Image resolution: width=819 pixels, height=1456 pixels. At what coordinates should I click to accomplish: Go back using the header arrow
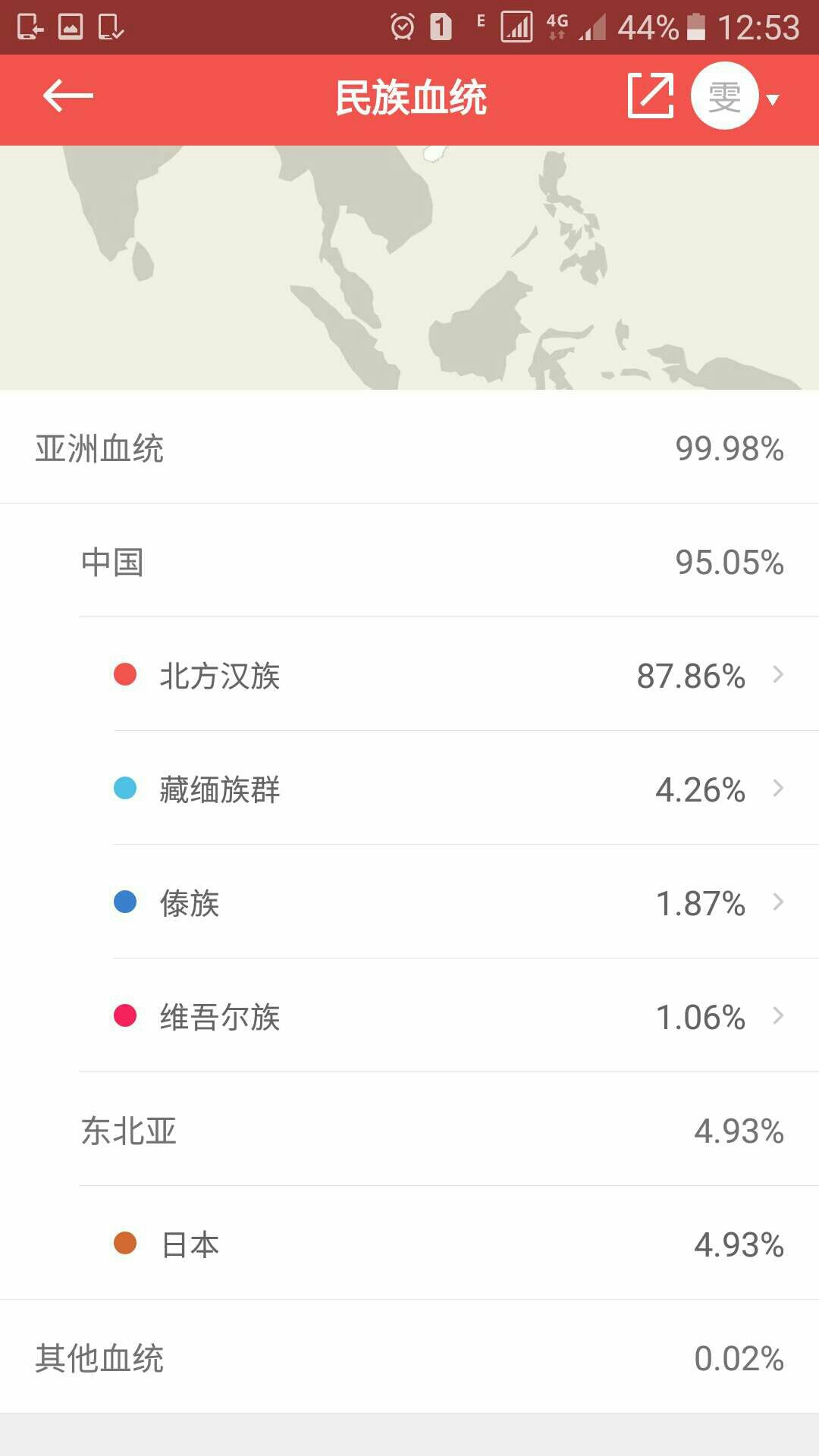click(x=68, y=96)
